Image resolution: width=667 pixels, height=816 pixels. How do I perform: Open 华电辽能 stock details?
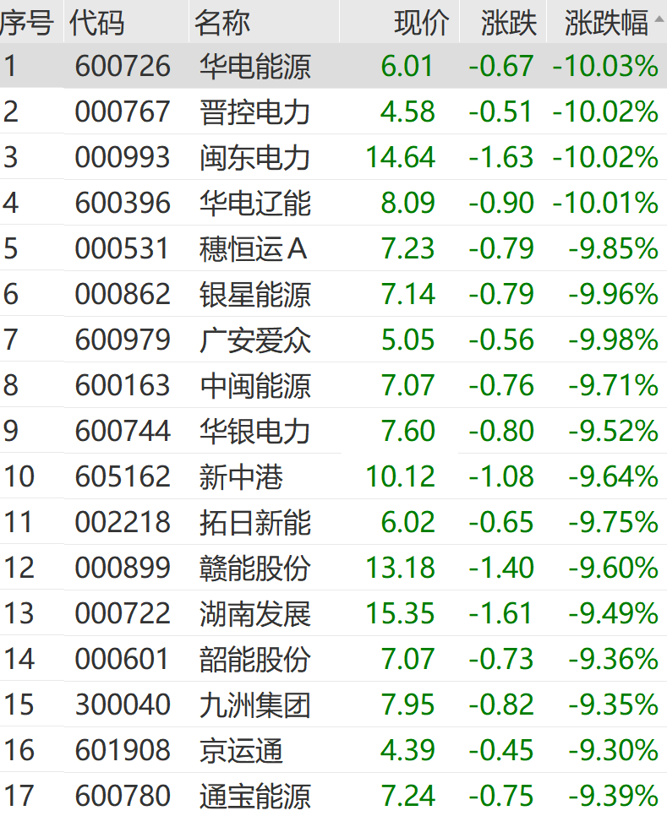pos(255,204)
